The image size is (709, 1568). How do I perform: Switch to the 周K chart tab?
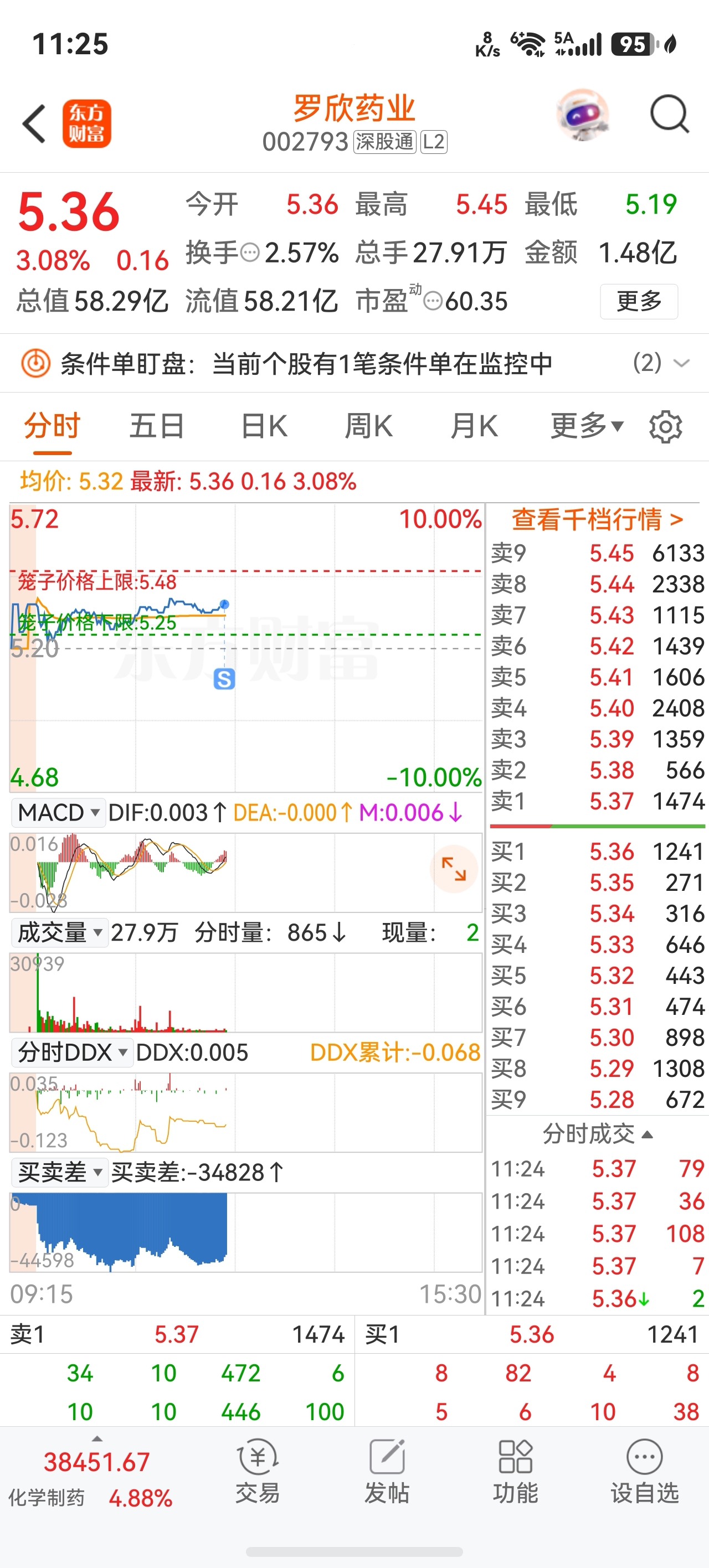[x=368, y=425]
